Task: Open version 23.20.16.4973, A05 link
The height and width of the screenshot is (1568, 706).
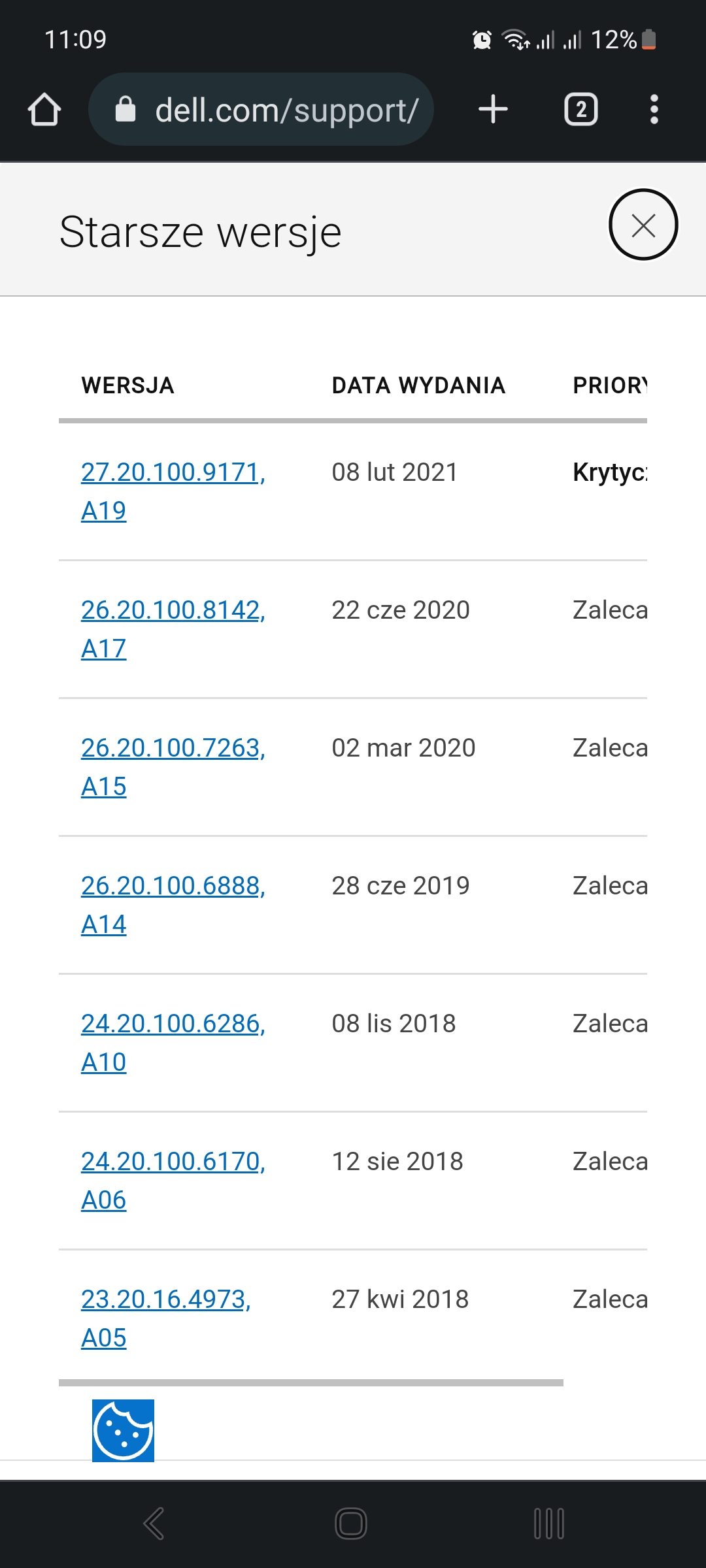Action: tap(166, 1318)
